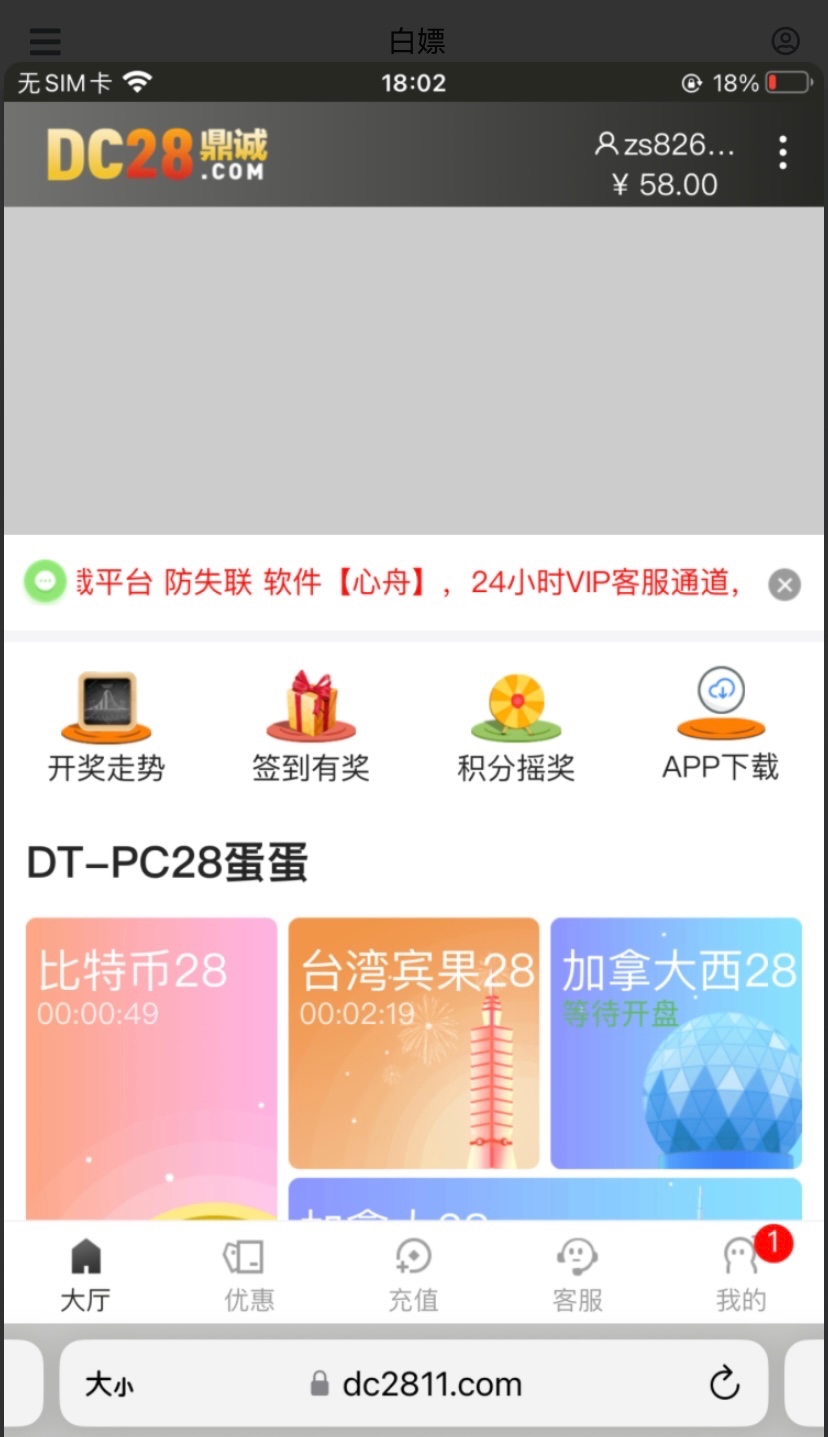Open 积分摇奖 points lottery
828x1437 pixels.
(x=516, y=727)
